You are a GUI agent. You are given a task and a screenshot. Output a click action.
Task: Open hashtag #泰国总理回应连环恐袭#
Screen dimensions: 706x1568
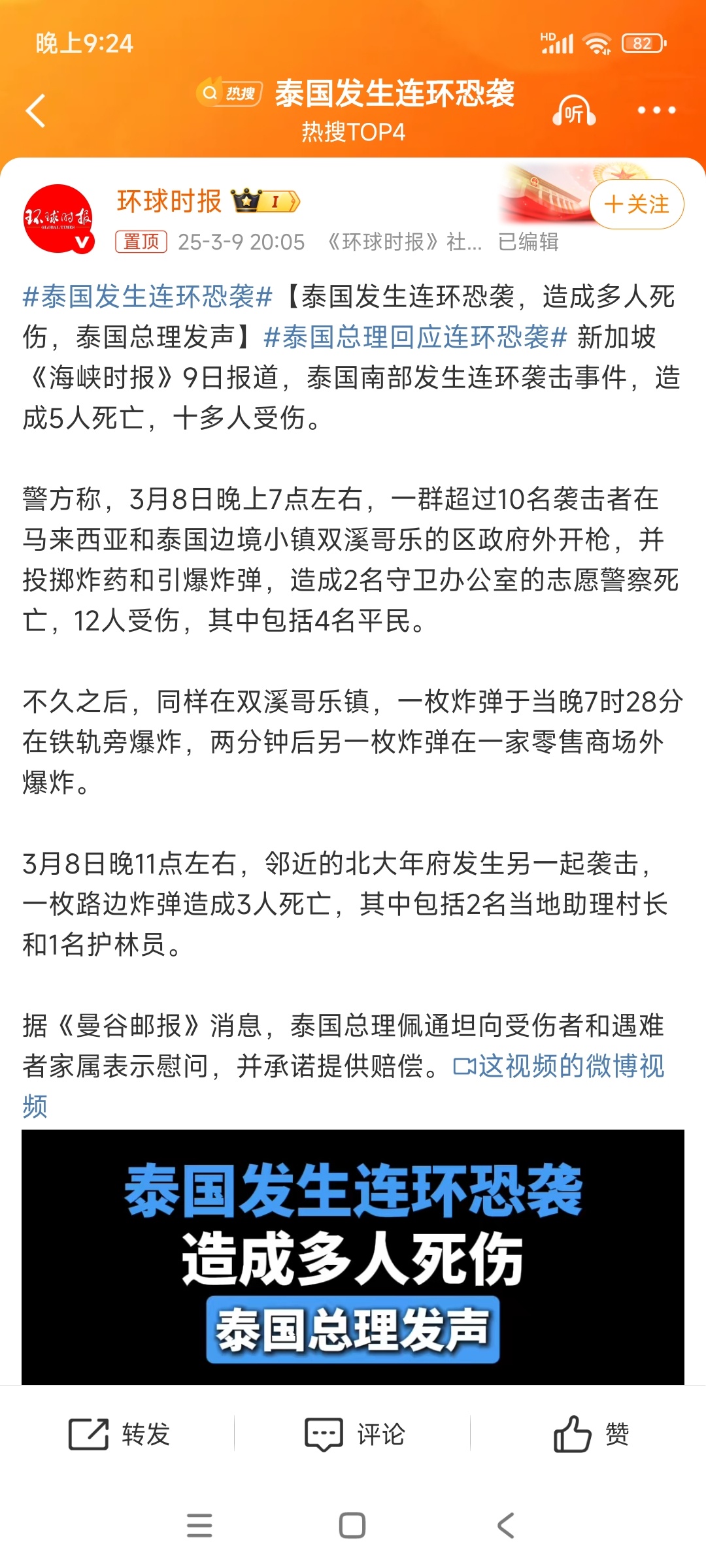click(415, 337)
